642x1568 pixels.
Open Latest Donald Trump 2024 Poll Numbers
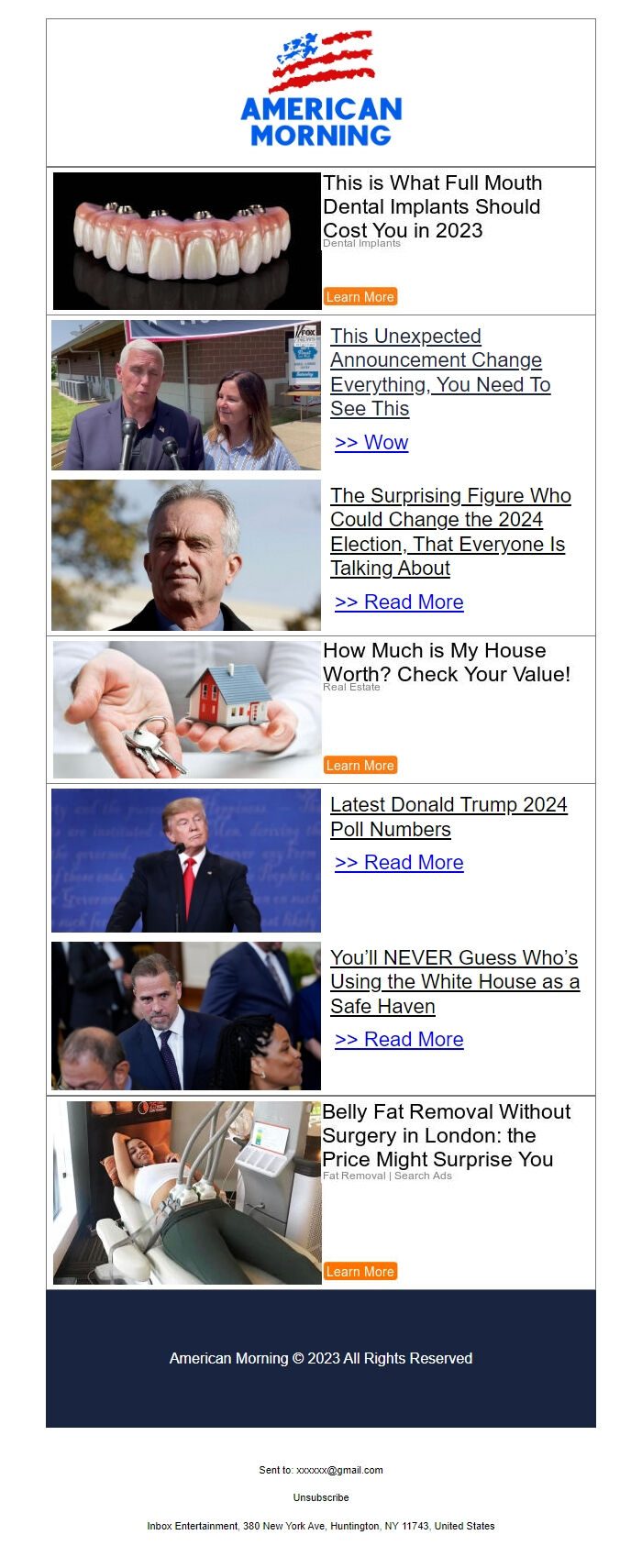[x=448, y=816]
